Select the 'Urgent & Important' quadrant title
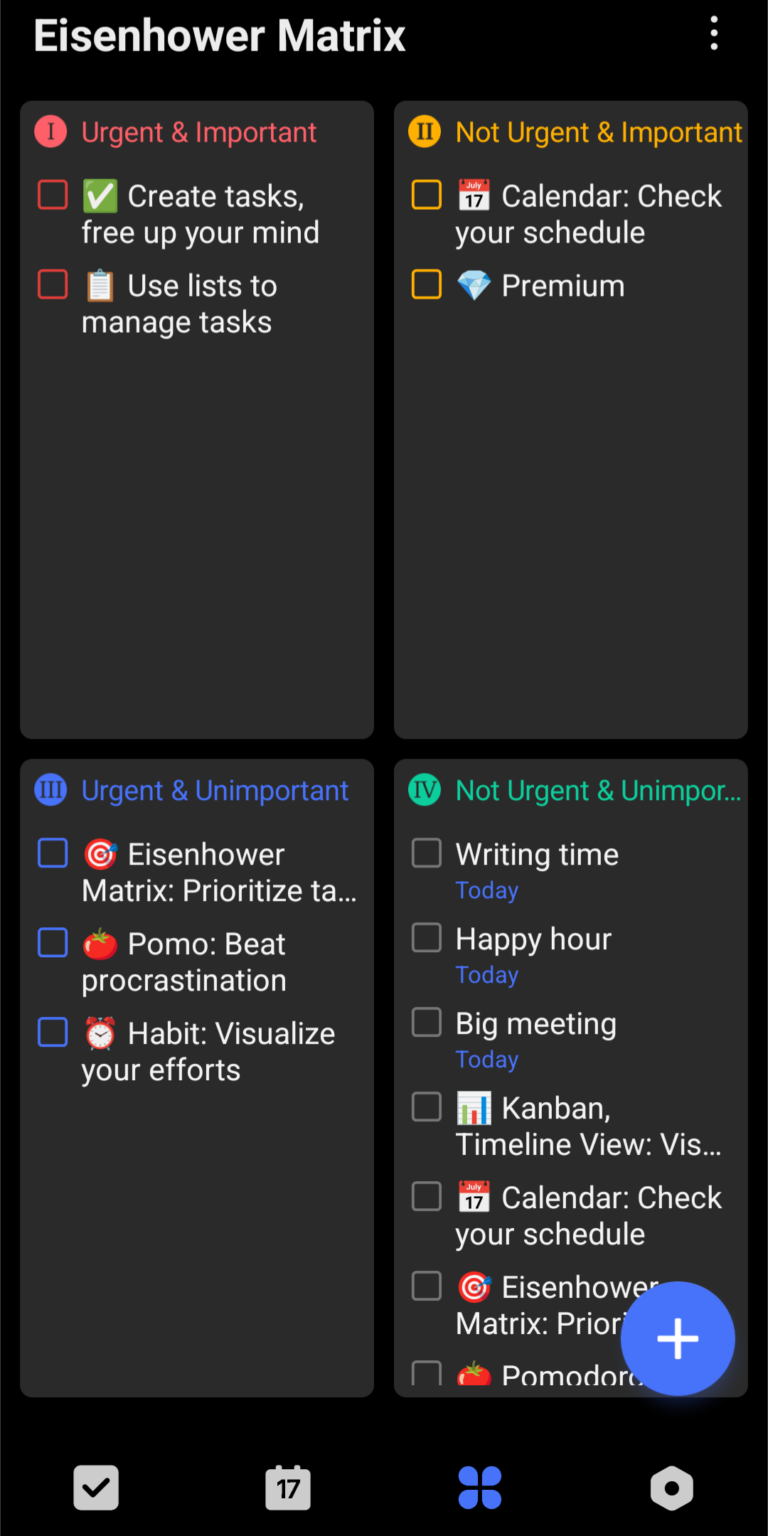 coord(201,131)
